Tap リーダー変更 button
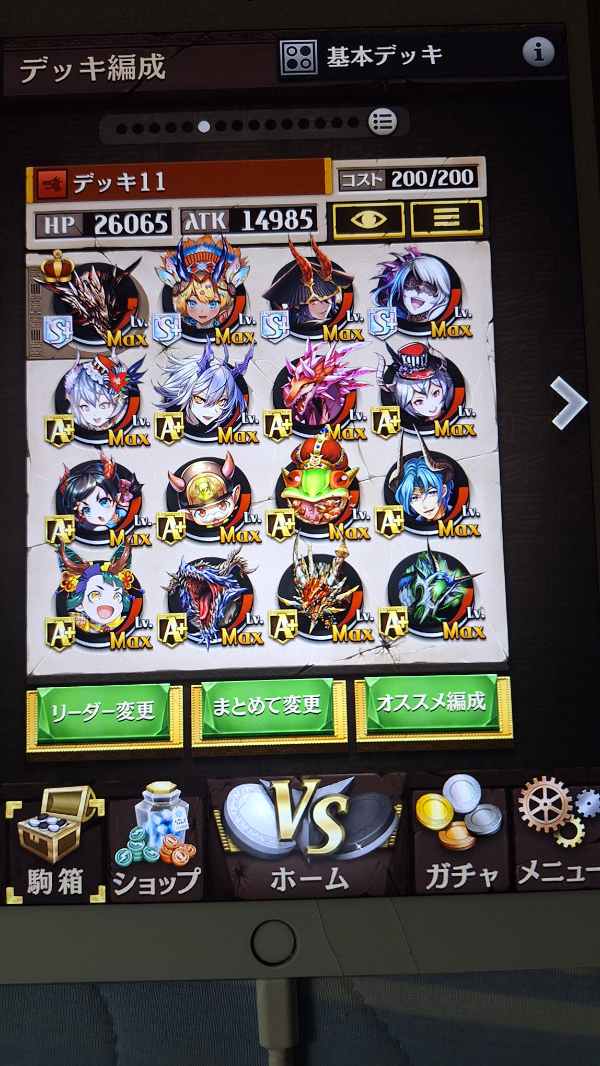 [x=104, y=711]
